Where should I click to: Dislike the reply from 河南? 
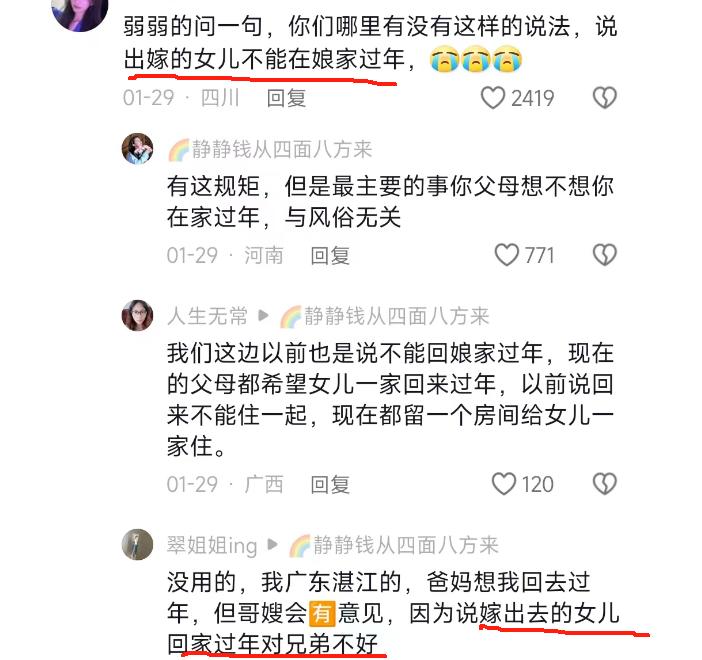[603, 254]
